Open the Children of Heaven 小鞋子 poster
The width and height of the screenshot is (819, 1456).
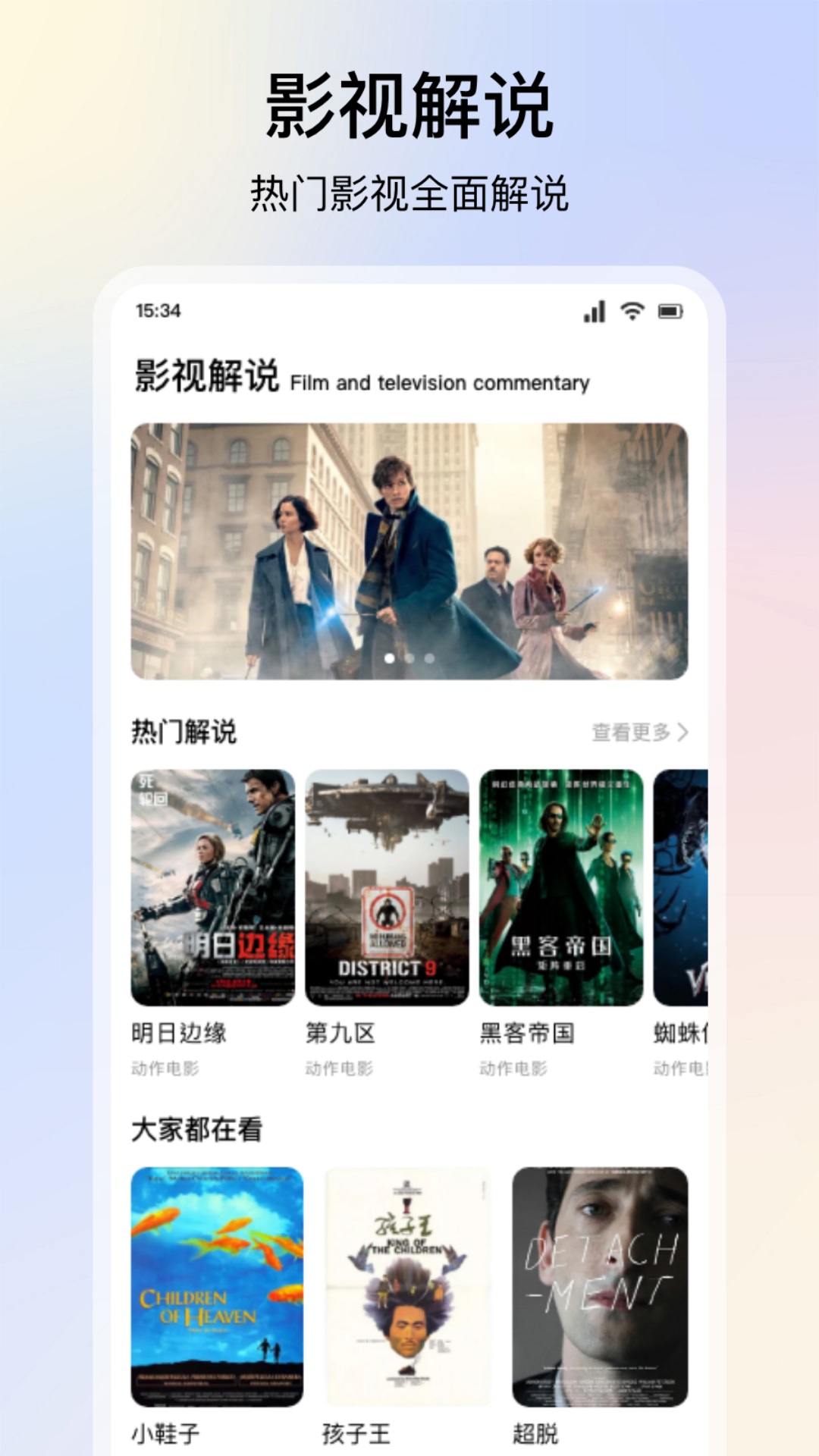(217, 1285)
